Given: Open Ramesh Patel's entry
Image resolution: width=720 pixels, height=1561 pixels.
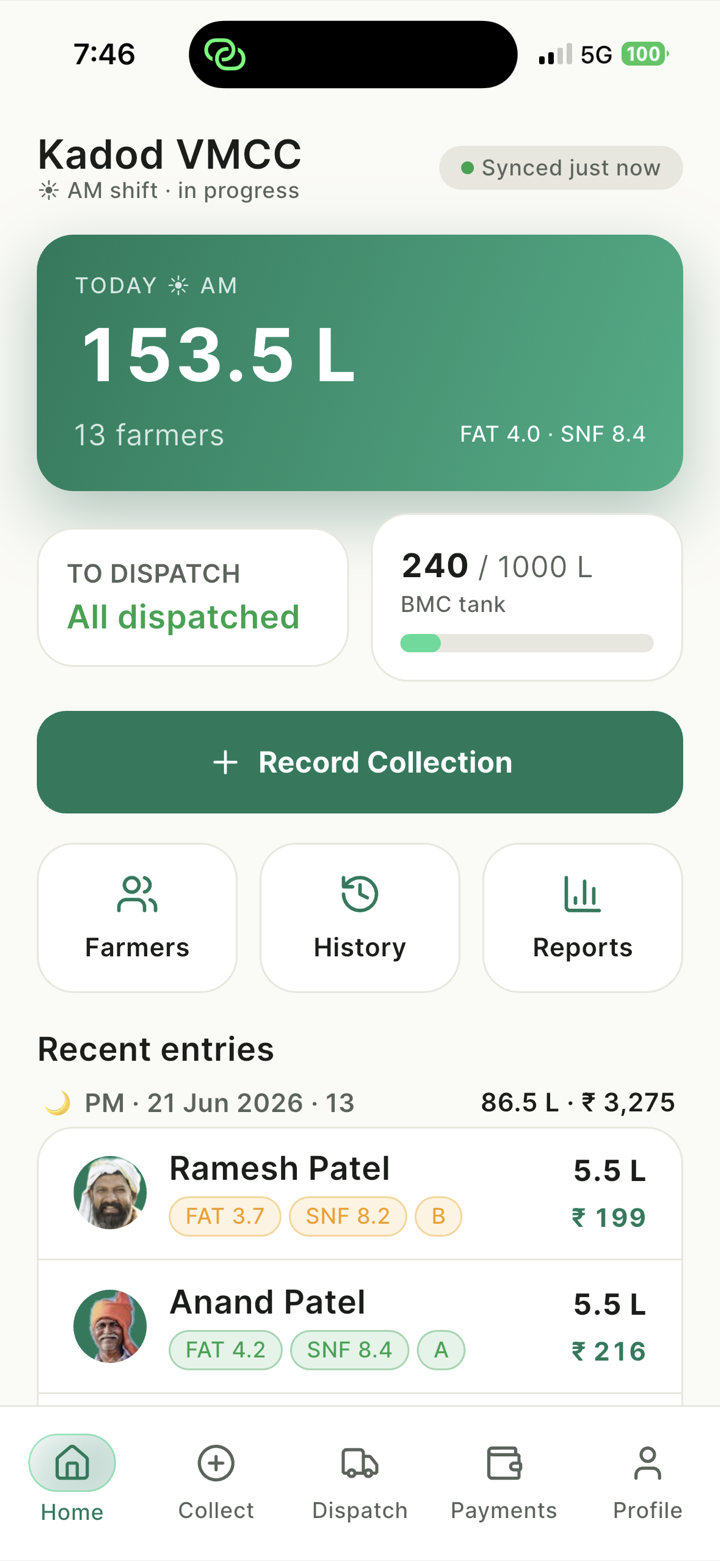Looking at the screenshot, I should (x=360, y=1193).
